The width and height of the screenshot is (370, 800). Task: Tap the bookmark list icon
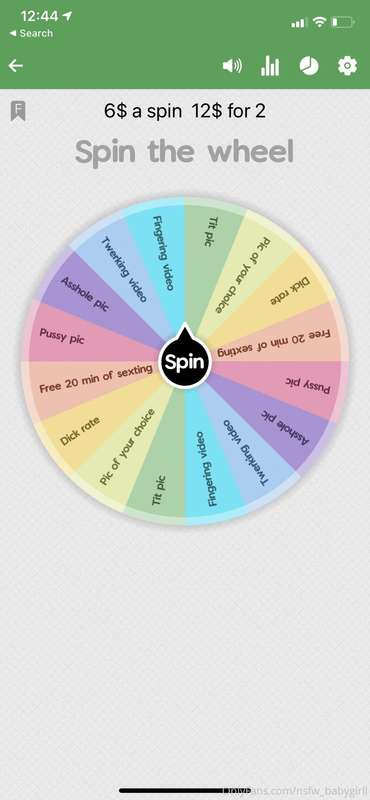pyautogui.click(x=18, y=111)
